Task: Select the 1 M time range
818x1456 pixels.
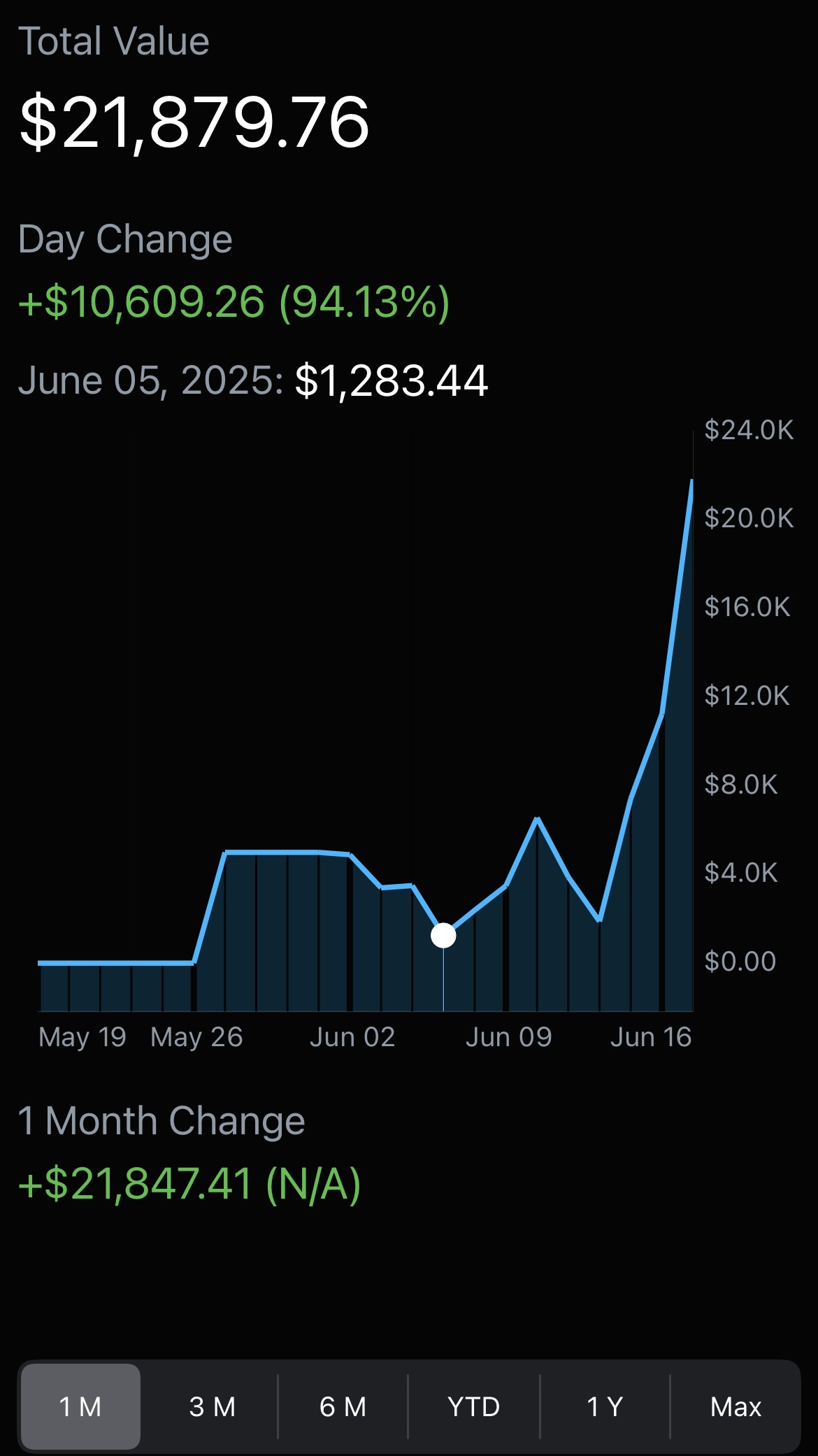Action: [80, 1406]
